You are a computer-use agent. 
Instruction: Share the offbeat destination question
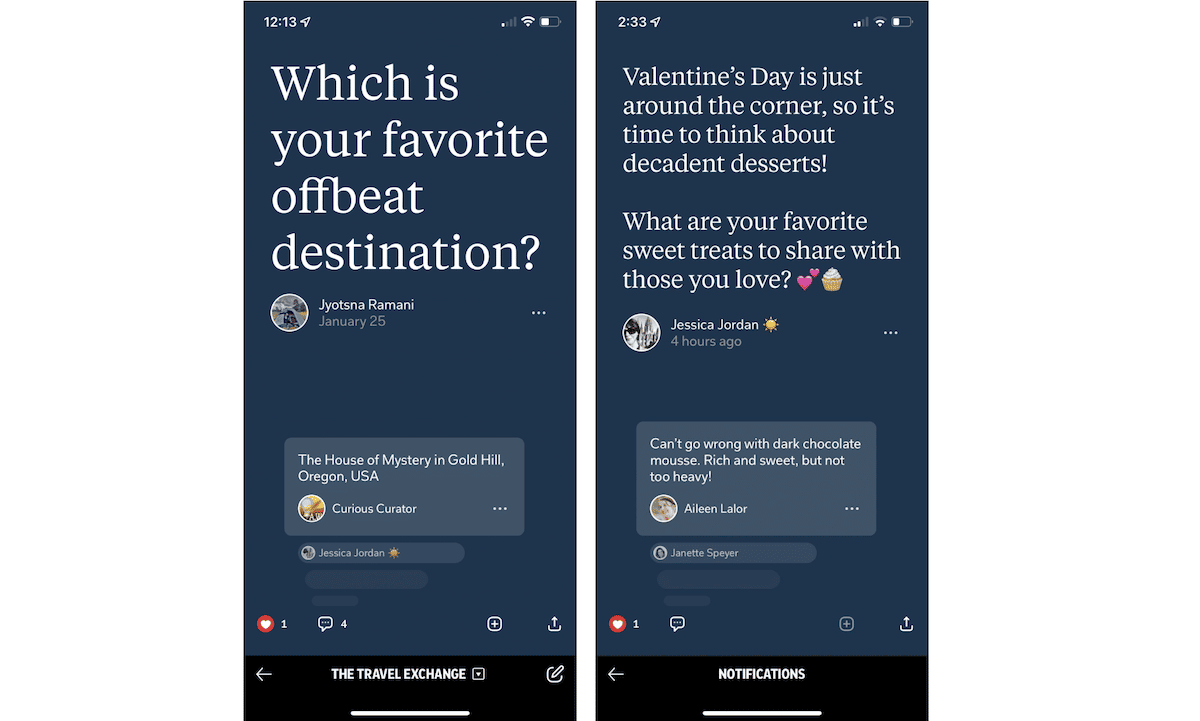point(555,624)
